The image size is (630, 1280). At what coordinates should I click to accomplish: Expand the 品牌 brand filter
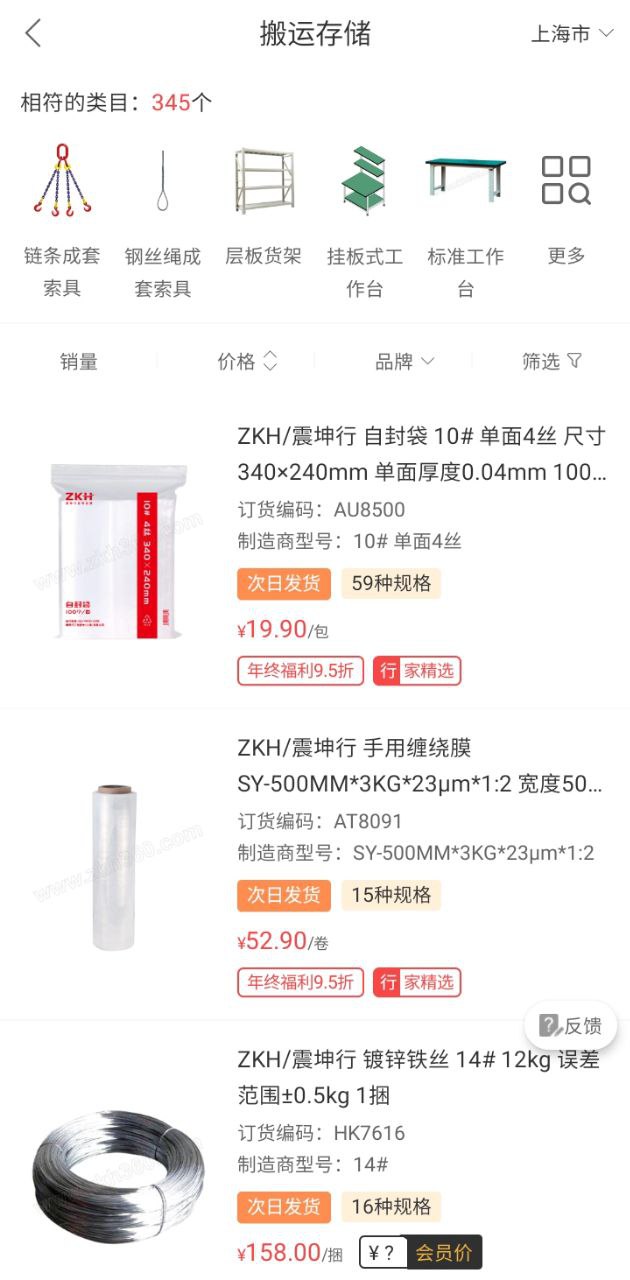tap(404, 362)
